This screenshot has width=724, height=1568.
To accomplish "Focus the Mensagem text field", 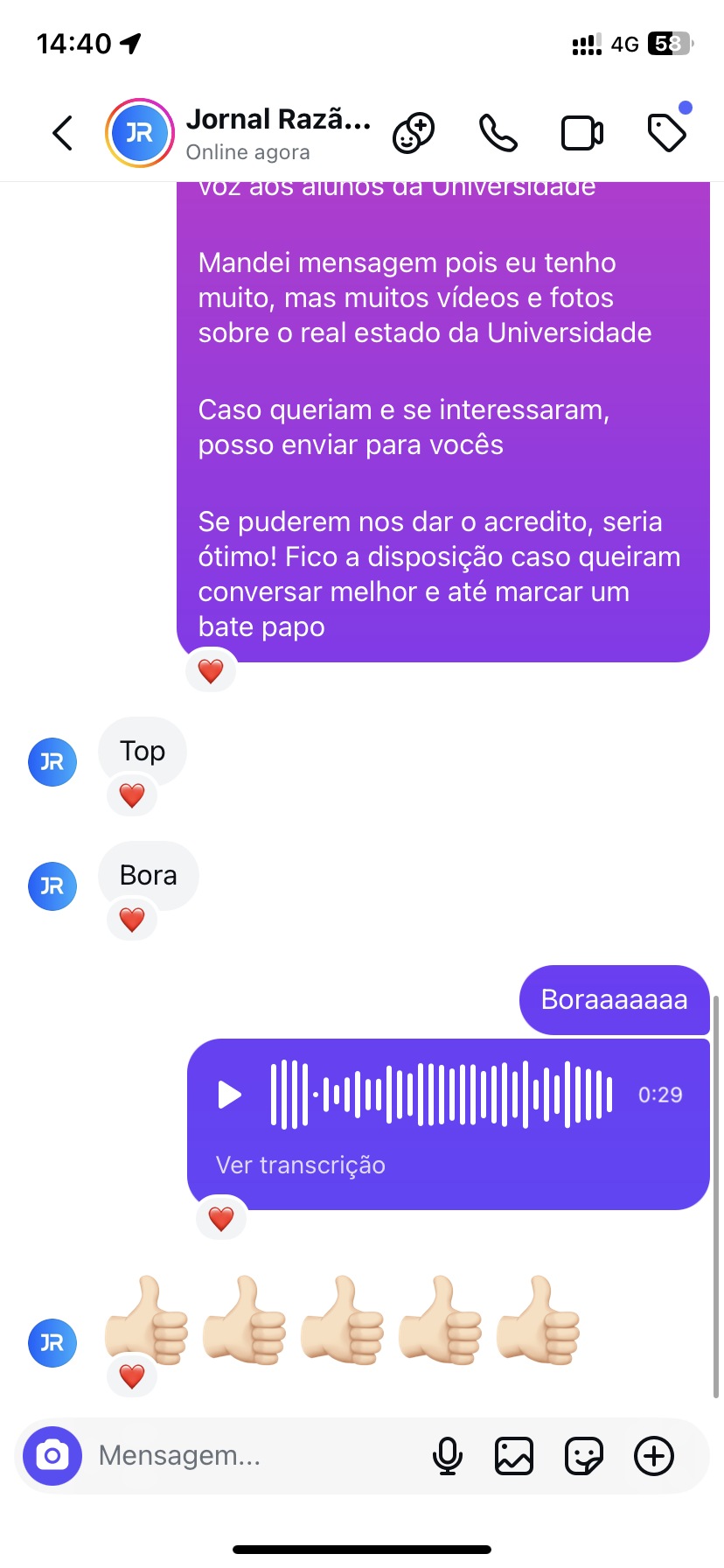I will point(254,1456).
